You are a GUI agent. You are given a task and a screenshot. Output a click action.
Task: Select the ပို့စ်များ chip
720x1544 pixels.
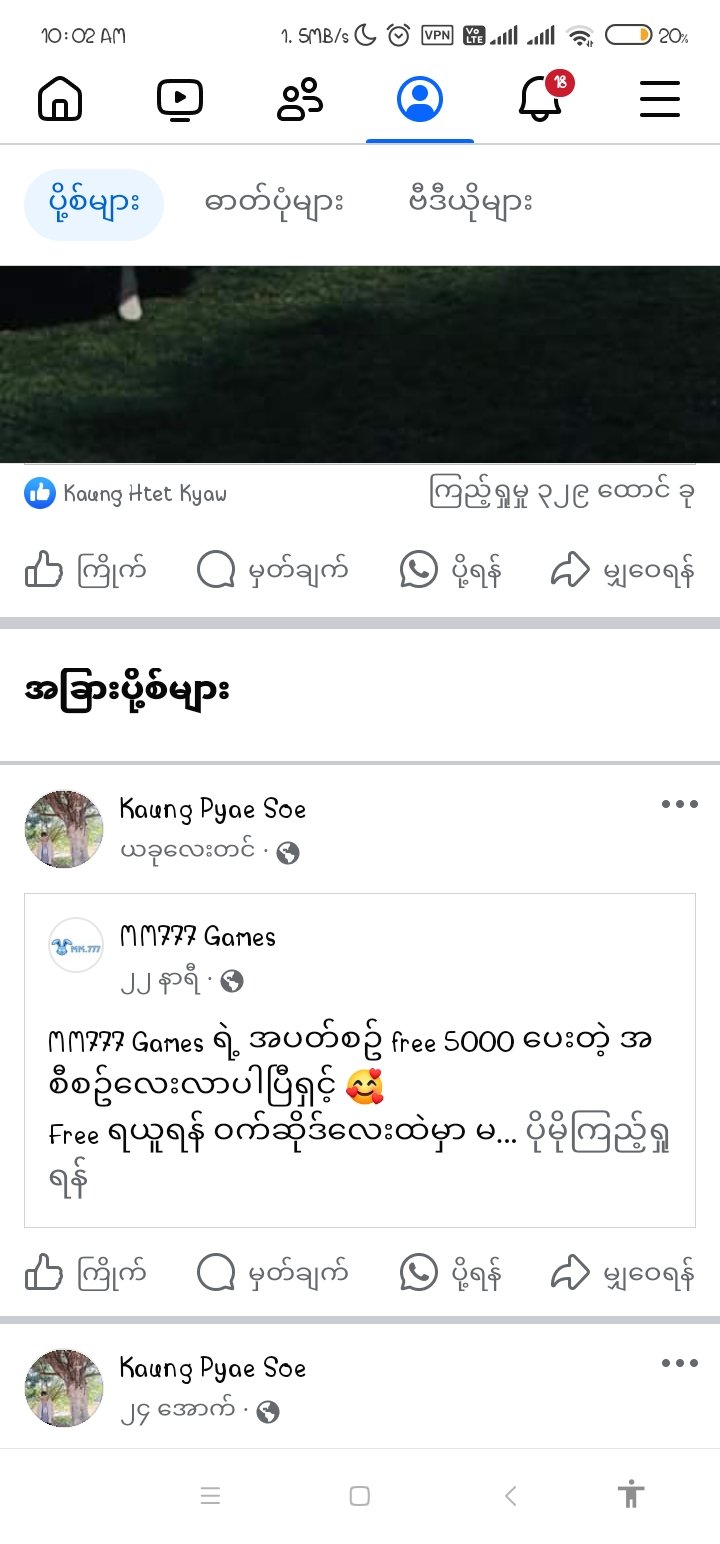tap(93, 204)
